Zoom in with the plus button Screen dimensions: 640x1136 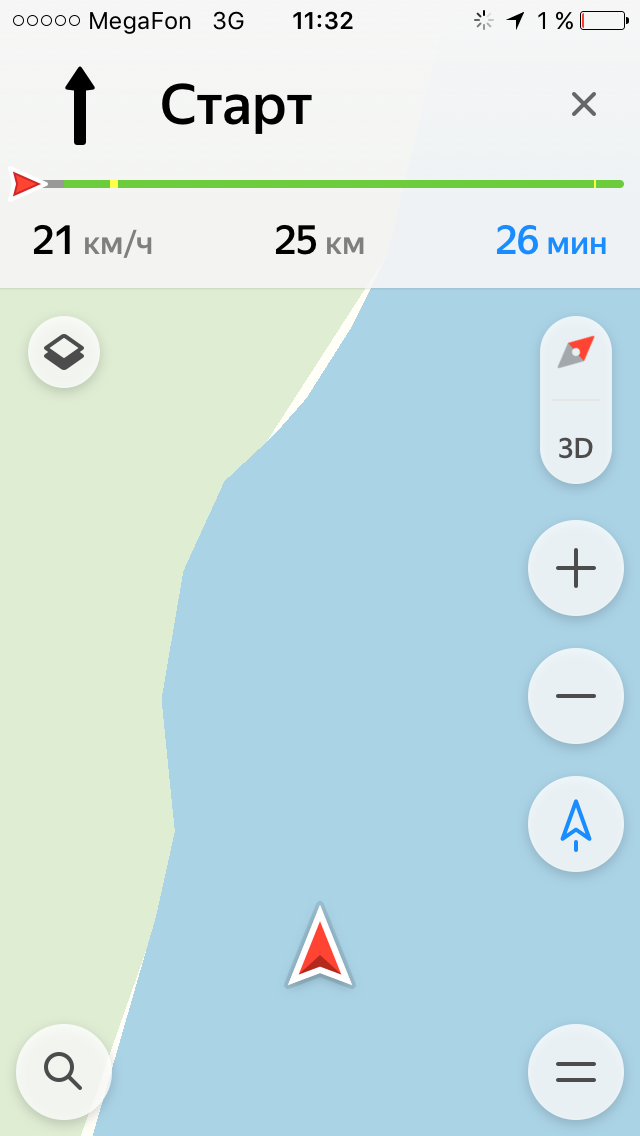point(576,568)
